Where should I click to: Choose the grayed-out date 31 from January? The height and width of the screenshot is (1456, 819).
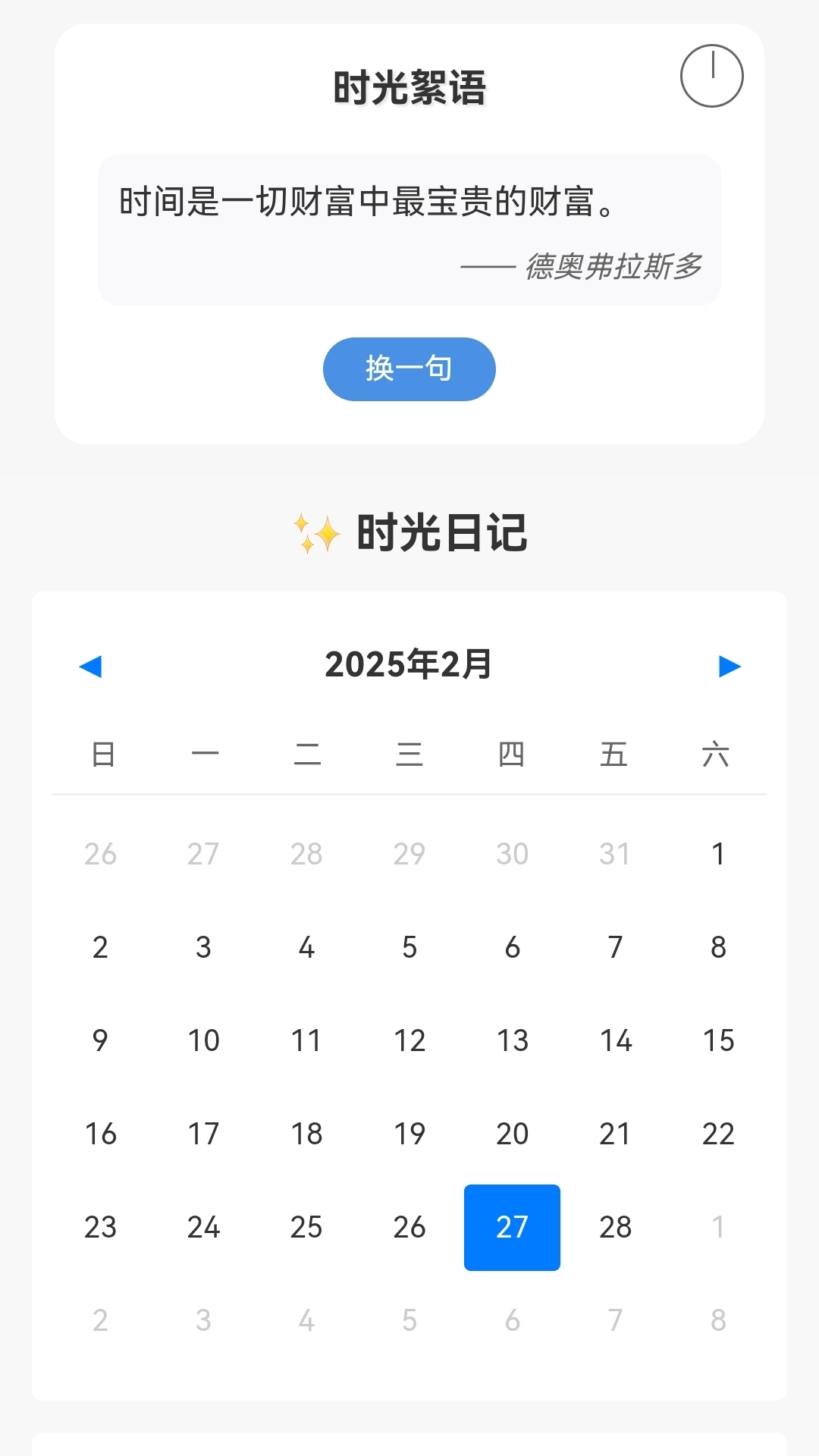click(x=615, y=852)
